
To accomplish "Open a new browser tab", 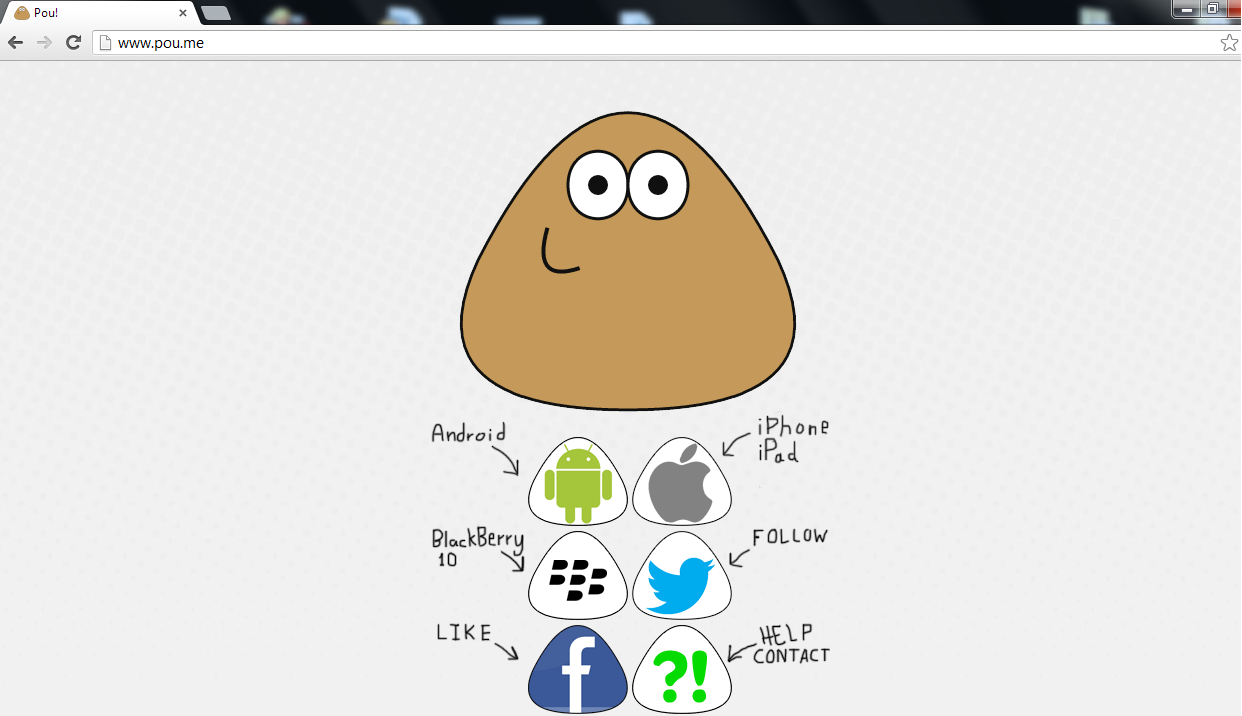I will [x=215, y=13].
